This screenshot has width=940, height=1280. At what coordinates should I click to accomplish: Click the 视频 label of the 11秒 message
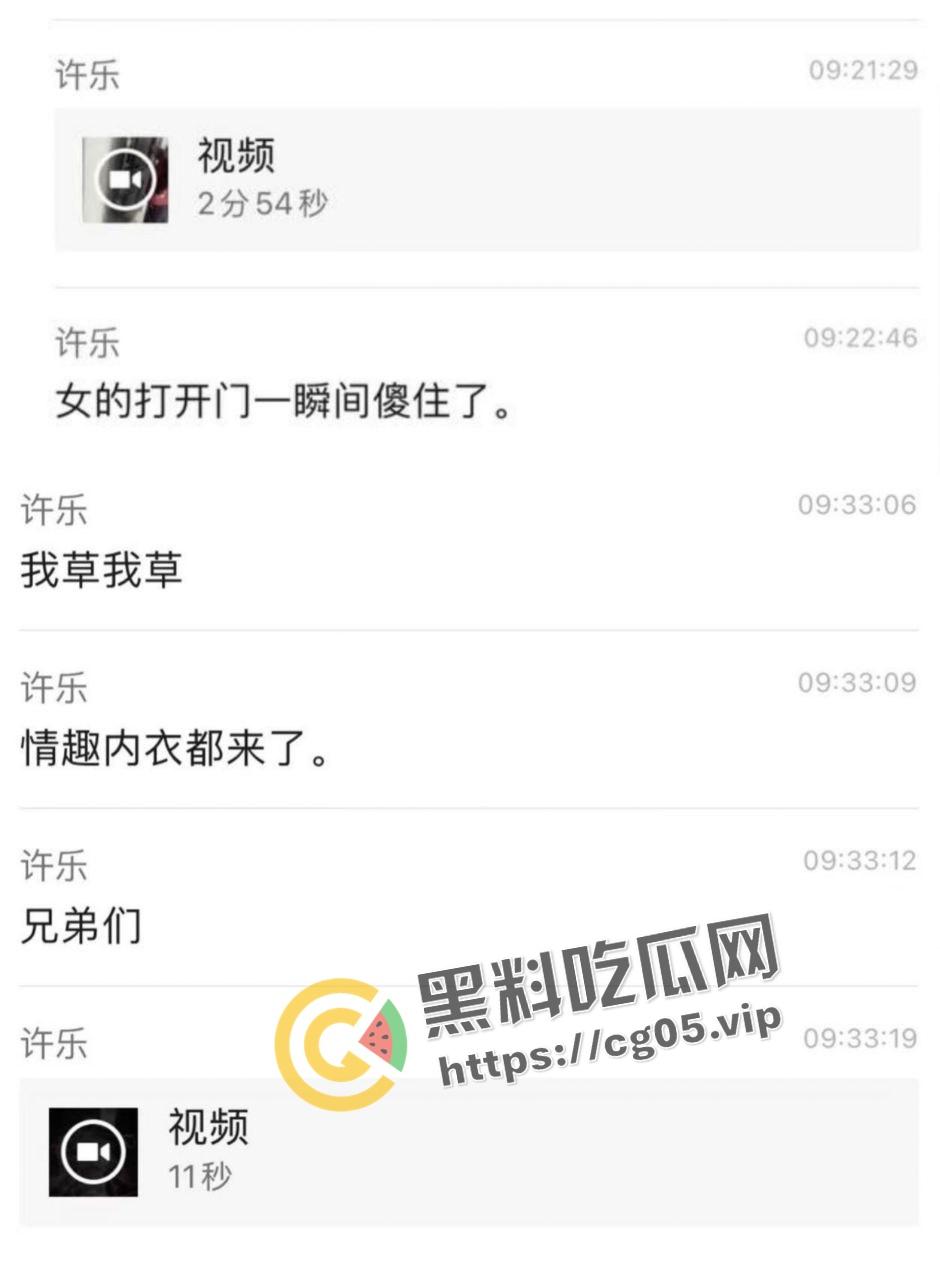pos(206,1131)
